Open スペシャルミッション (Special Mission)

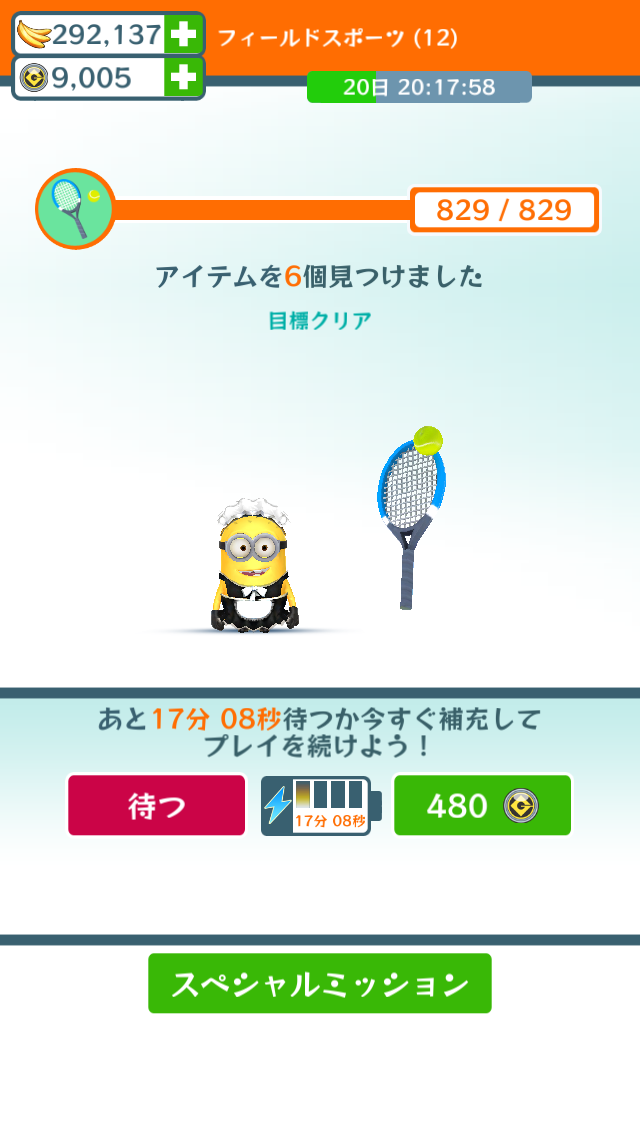pyautogui.click(x=320, y=984)
